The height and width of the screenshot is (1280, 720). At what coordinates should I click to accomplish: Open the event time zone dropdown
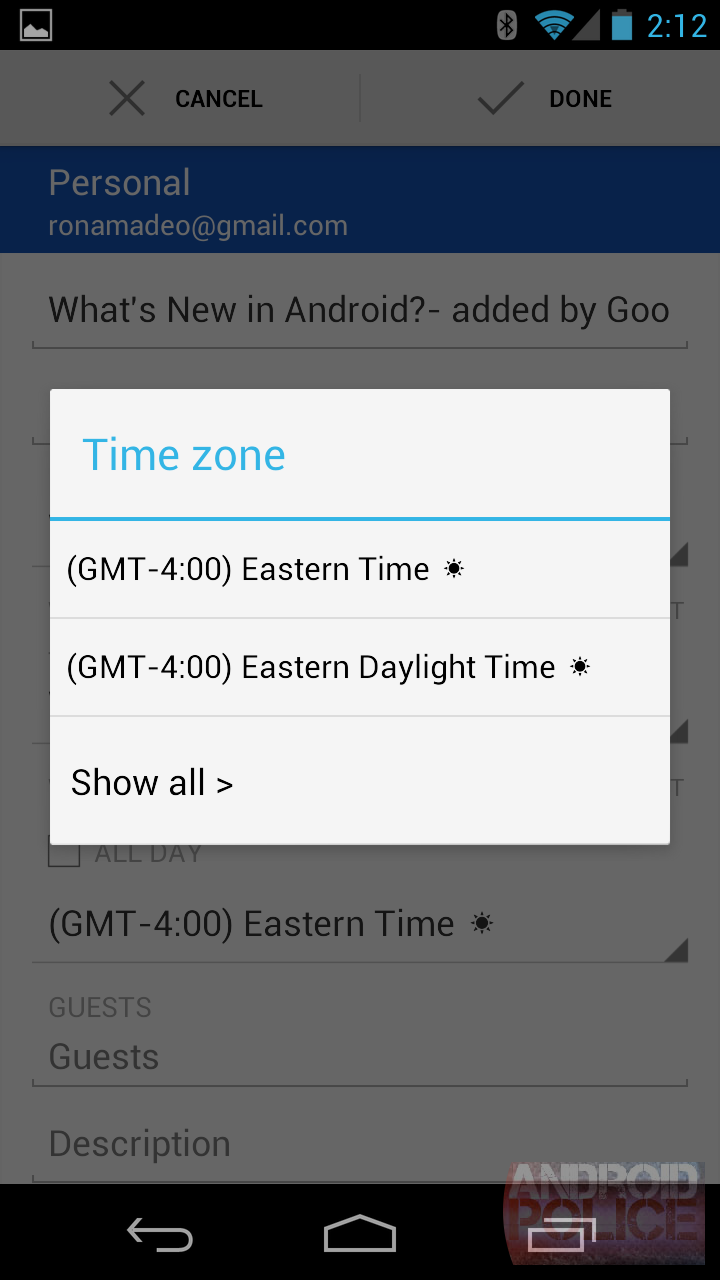pyautogui.click(x=360, y=923)
